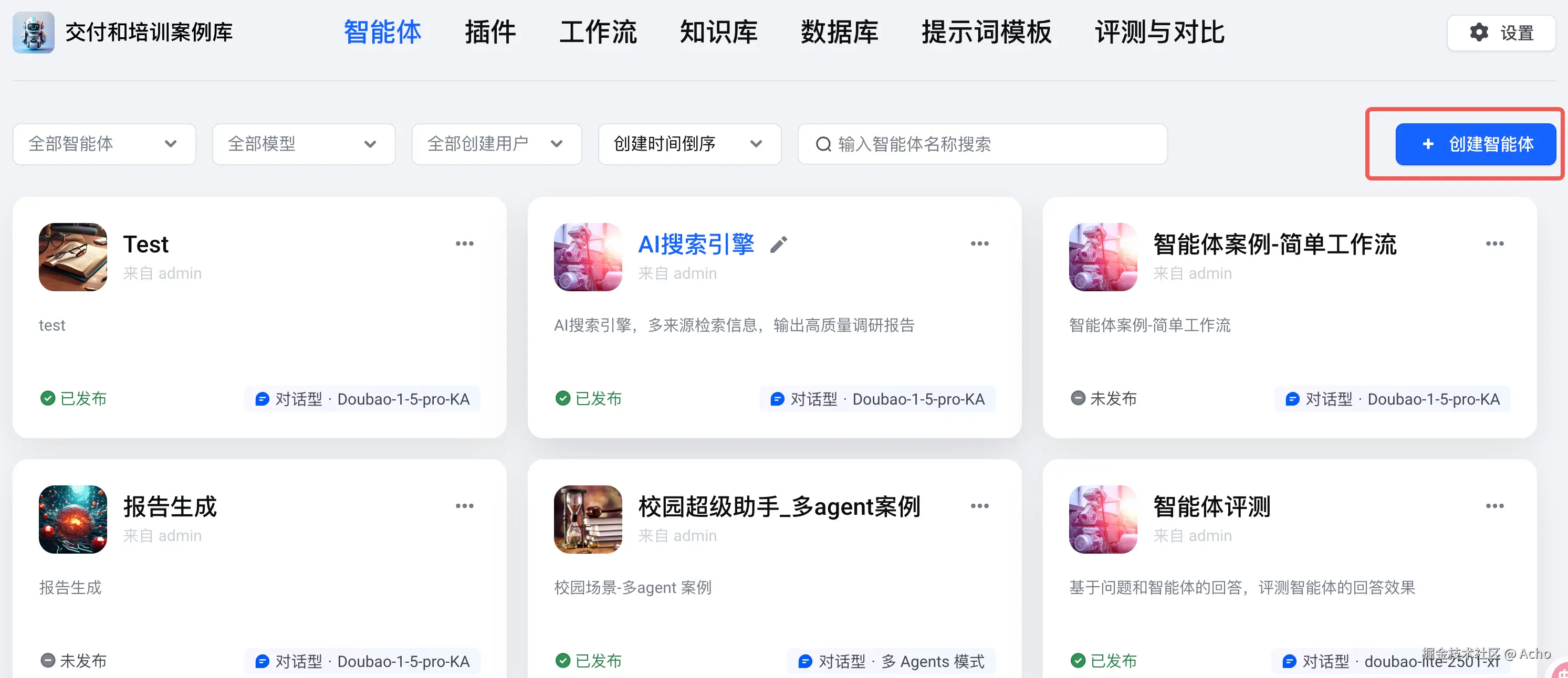Switch to 评测与对比 tab
This screenshot has height=678, width=1568.
[1159, 32]
